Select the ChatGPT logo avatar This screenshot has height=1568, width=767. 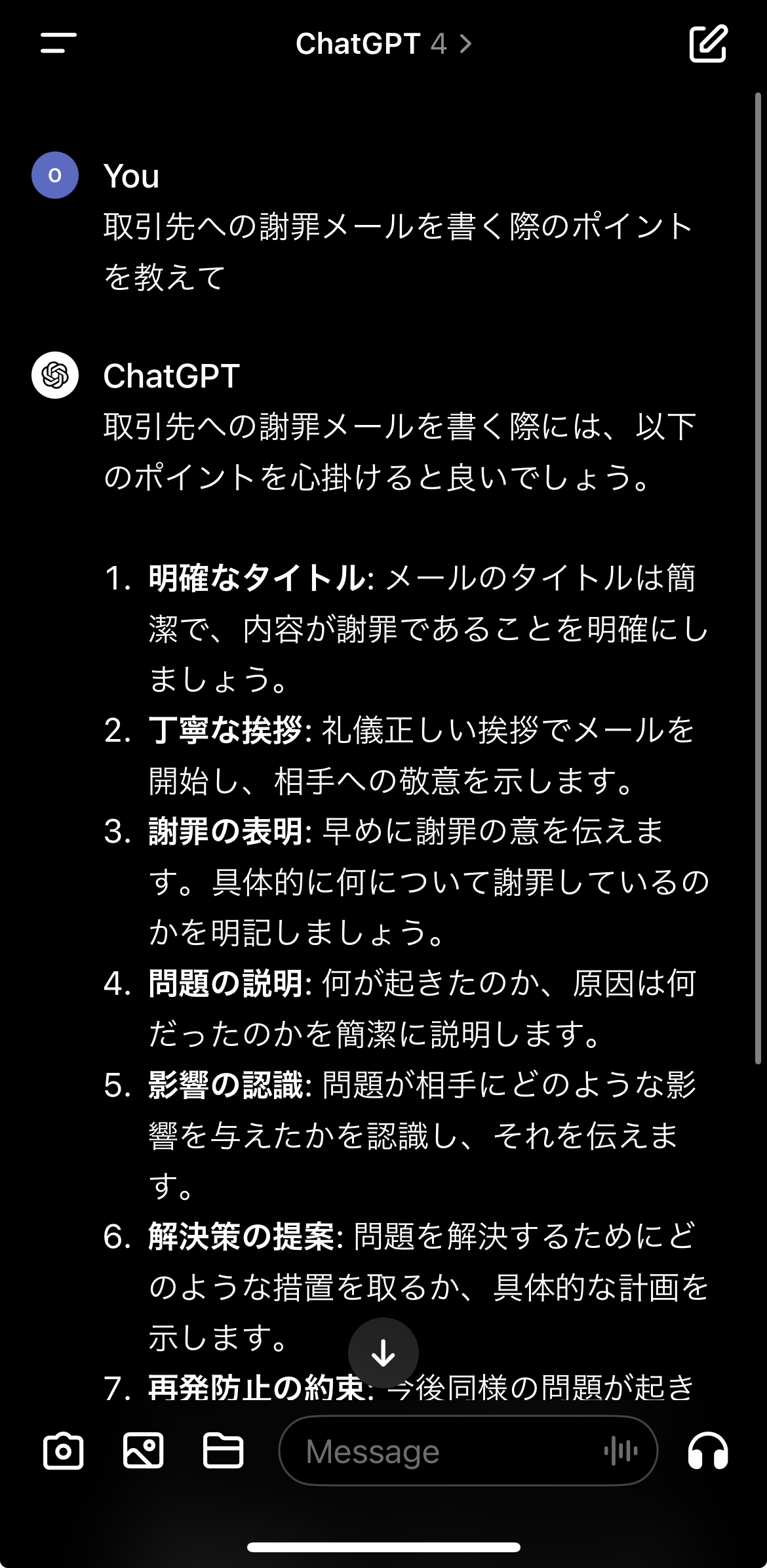pos(56,376)
